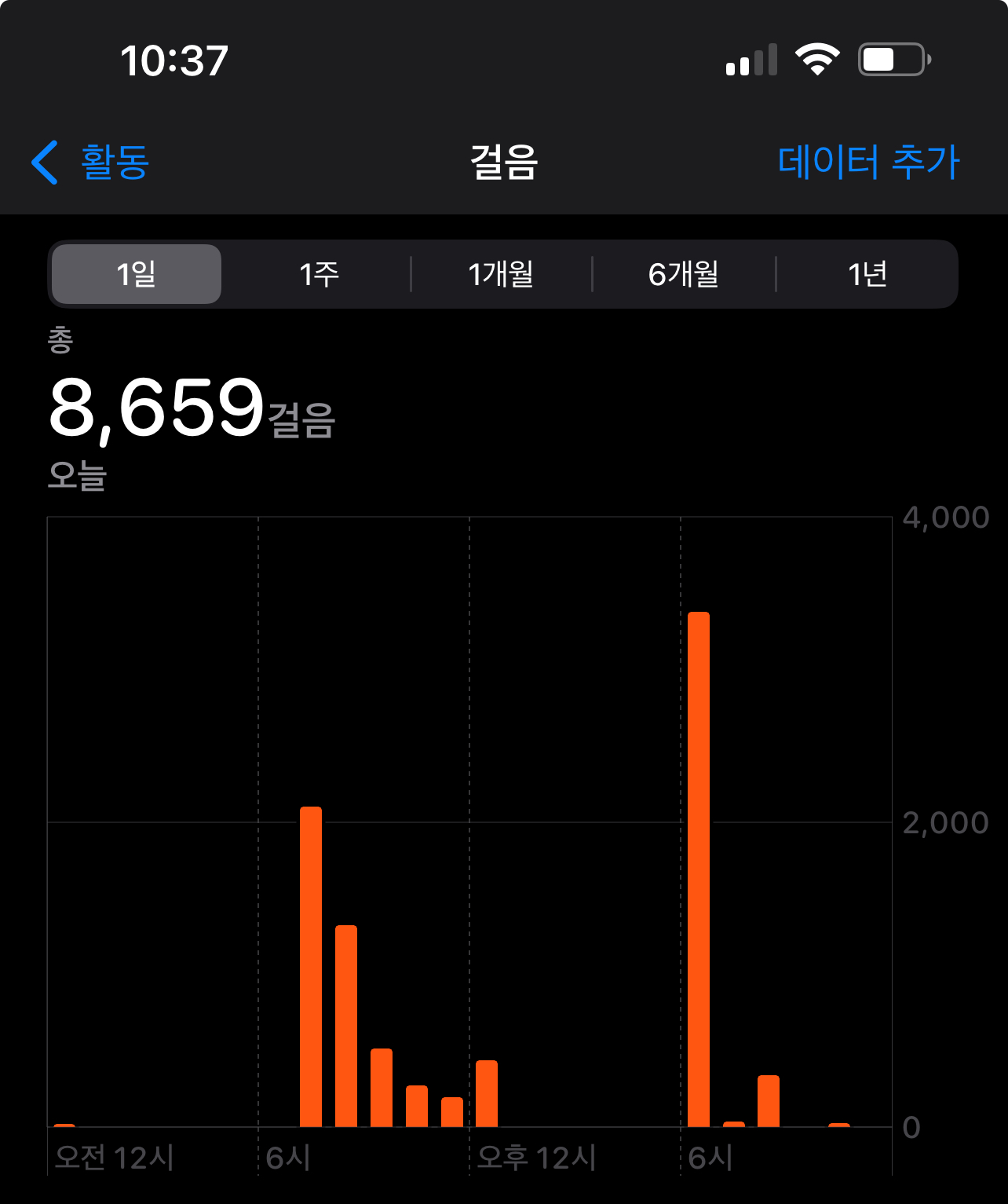
Task: Tap 데이터 추가 to add data
Action: (x=868, y=163)
